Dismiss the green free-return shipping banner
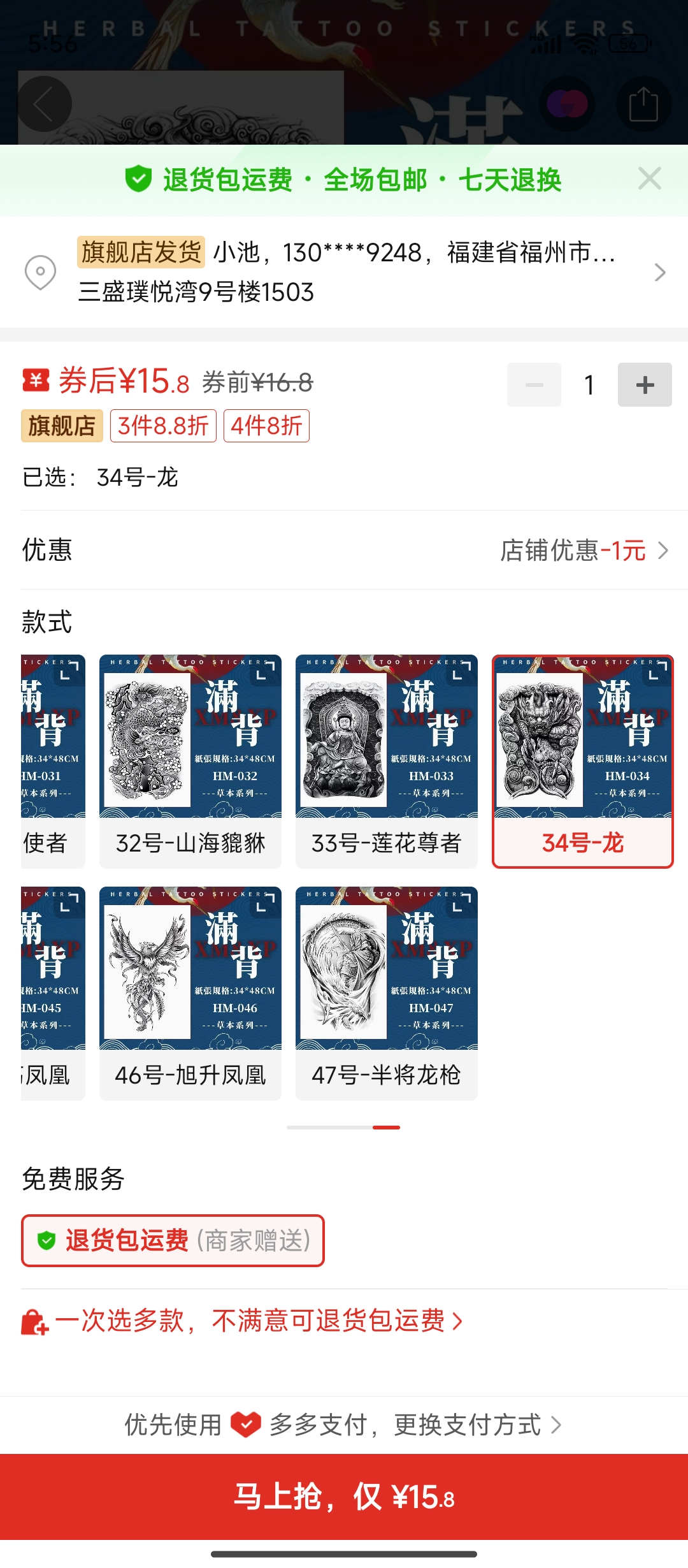This screenshot has width=688, height=1568. (649, 179)
